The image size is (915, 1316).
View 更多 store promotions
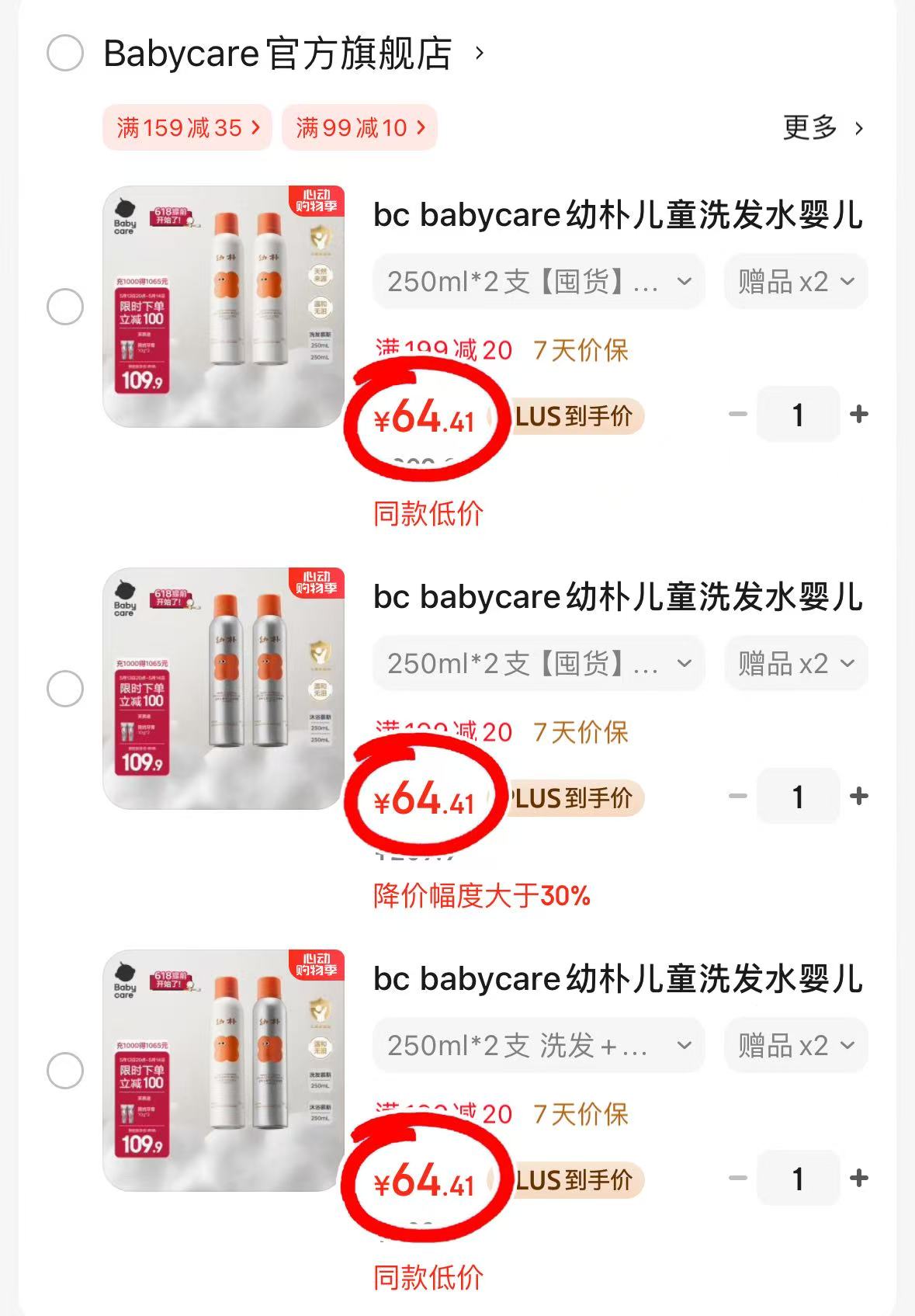pos(823,127)
